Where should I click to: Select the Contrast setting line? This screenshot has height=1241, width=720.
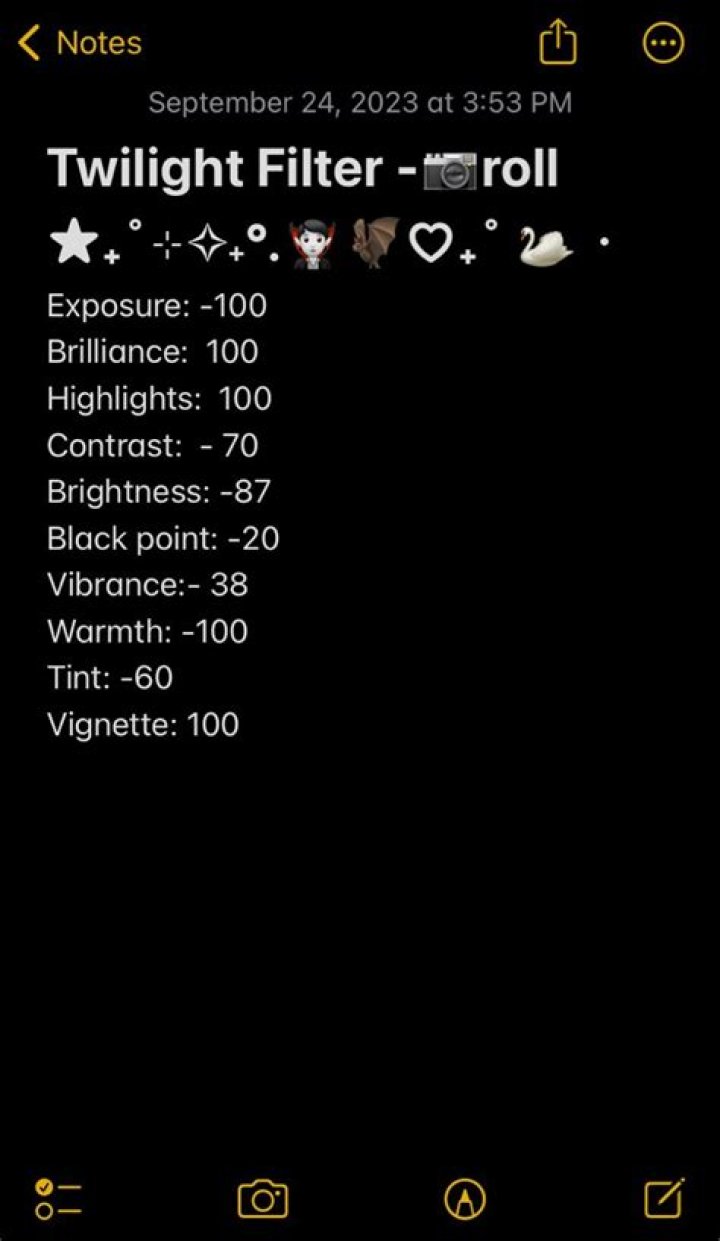(157, 445)
